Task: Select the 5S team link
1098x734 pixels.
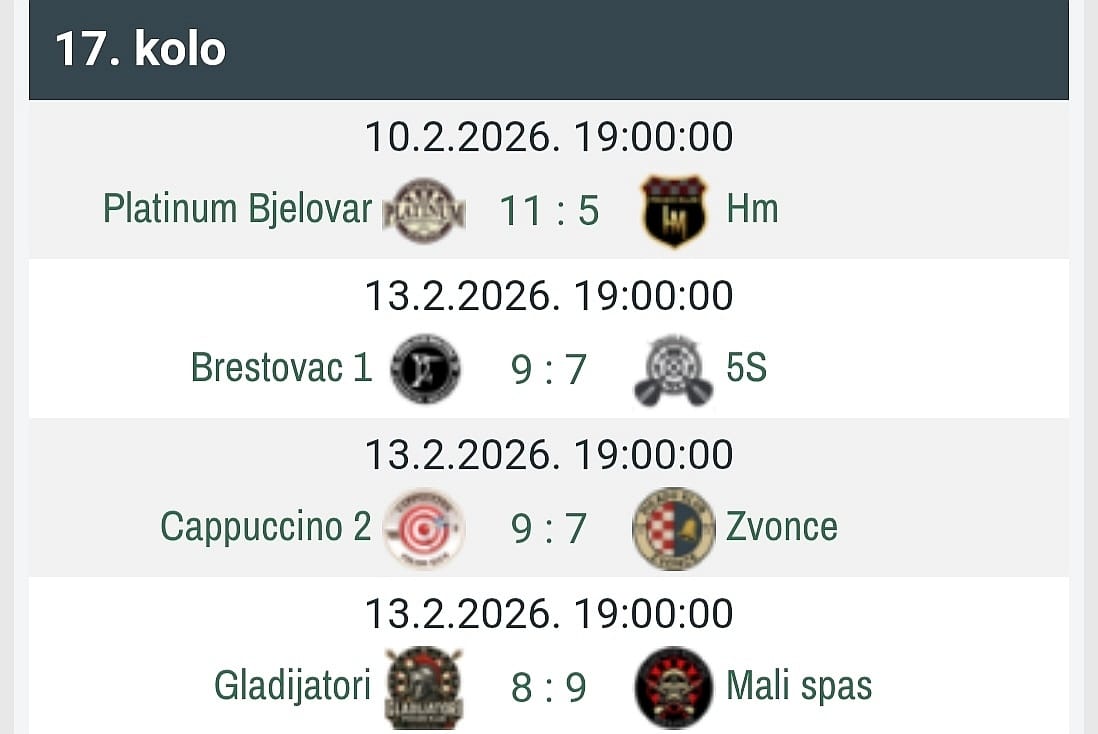Action: [x=746, y=368]
